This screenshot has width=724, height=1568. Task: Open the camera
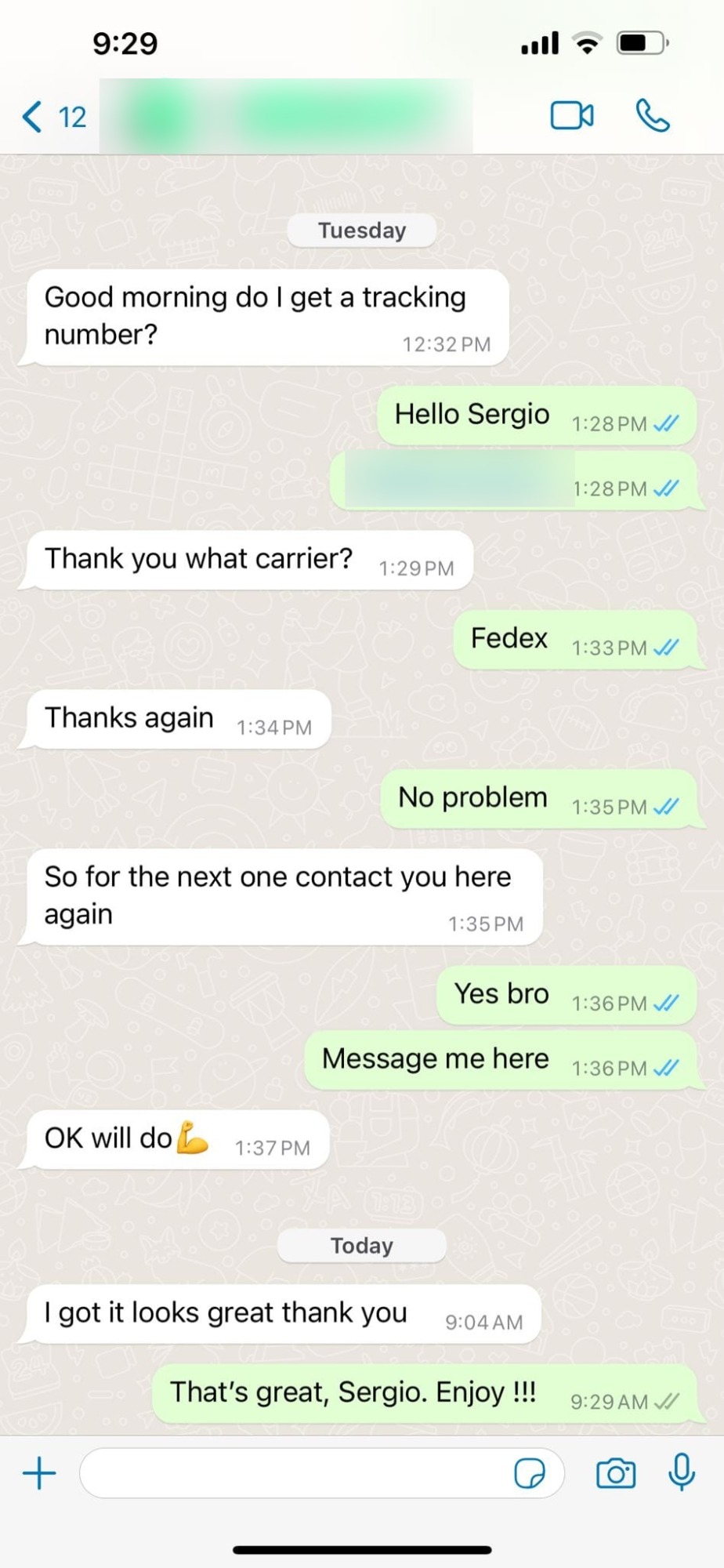(616, 1473)
